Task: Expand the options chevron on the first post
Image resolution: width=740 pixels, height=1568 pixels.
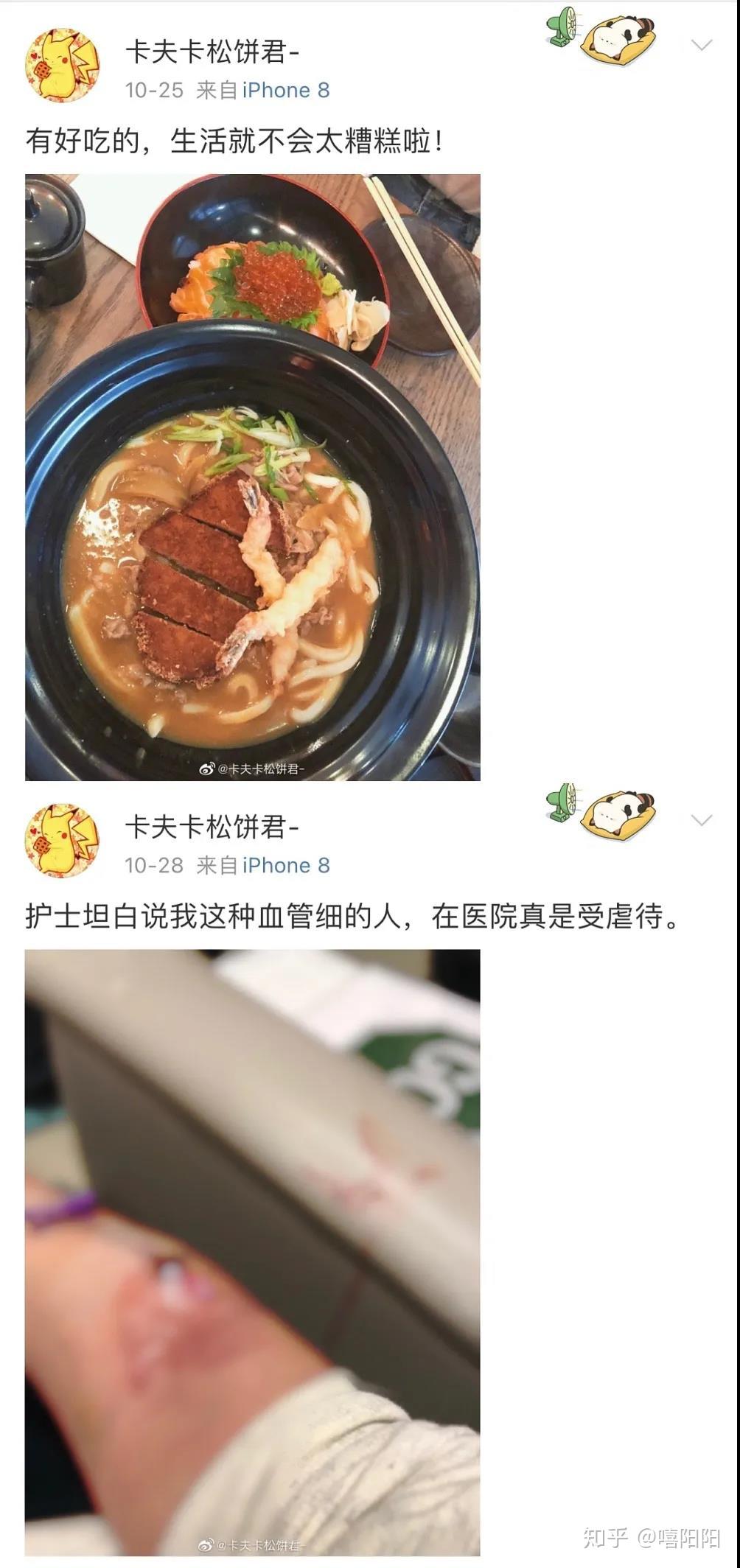Action: pyautogui.click(x=701, y=46)
